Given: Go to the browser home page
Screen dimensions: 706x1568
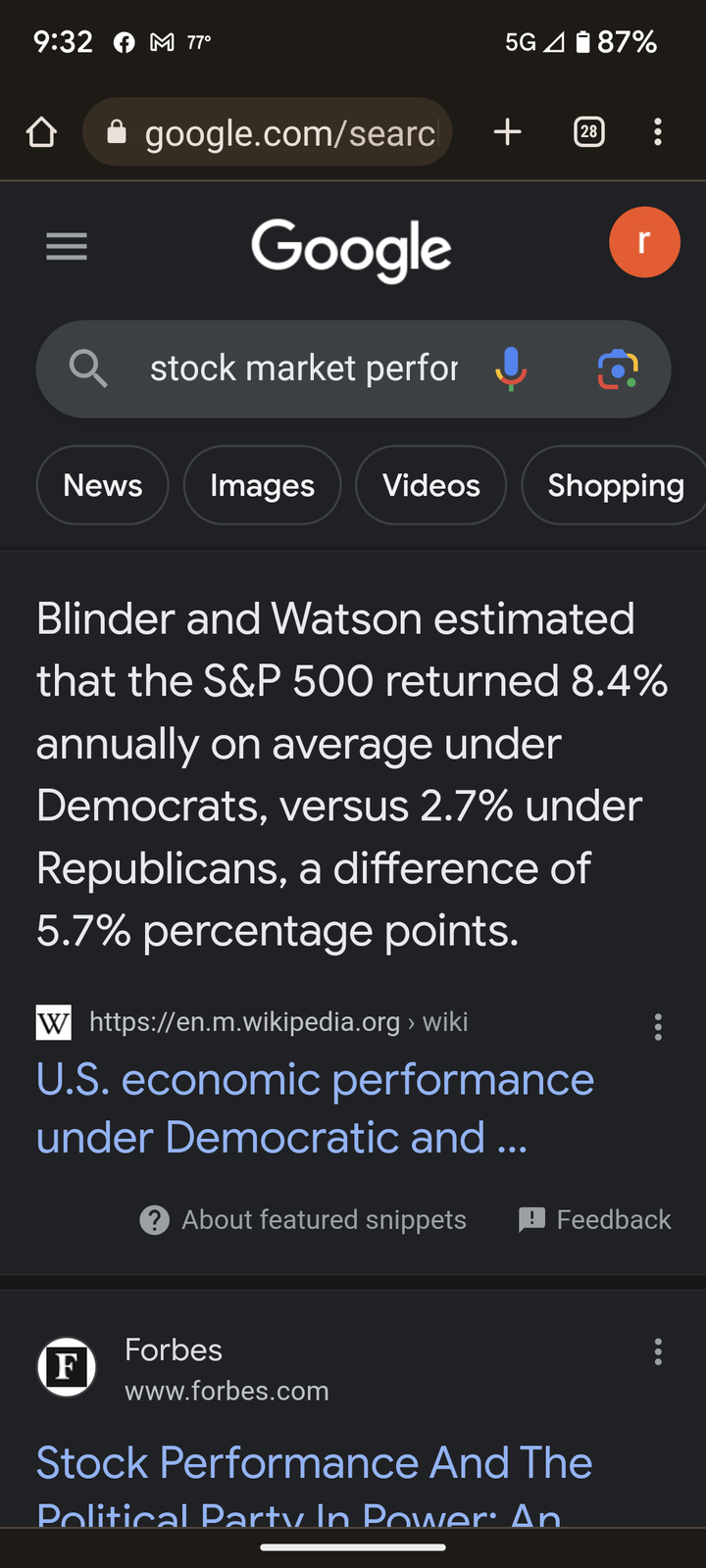Looking at the screenshot, I should click(x=41, y=131).
